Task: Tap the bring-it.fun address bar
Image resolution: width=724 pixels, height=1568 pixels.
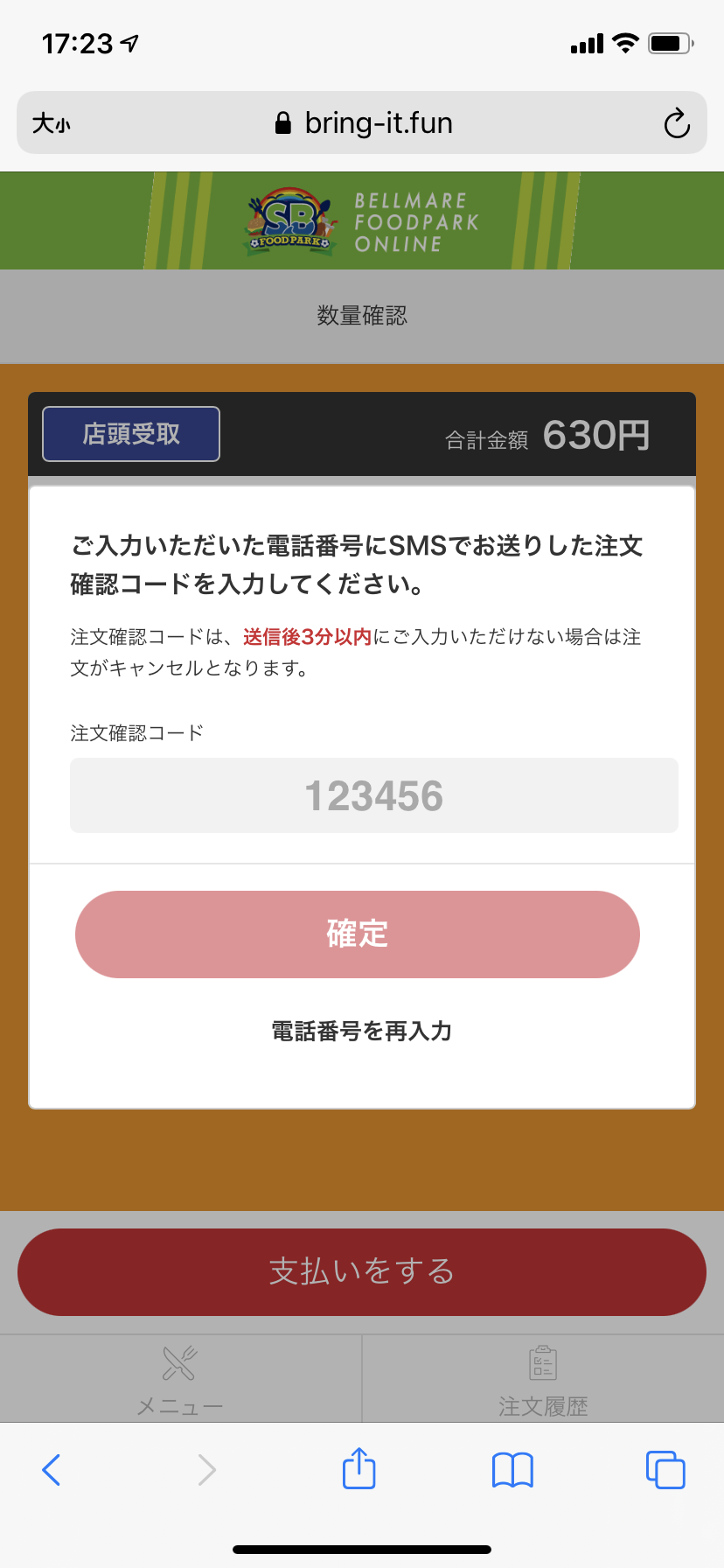Action: point(364,123)
